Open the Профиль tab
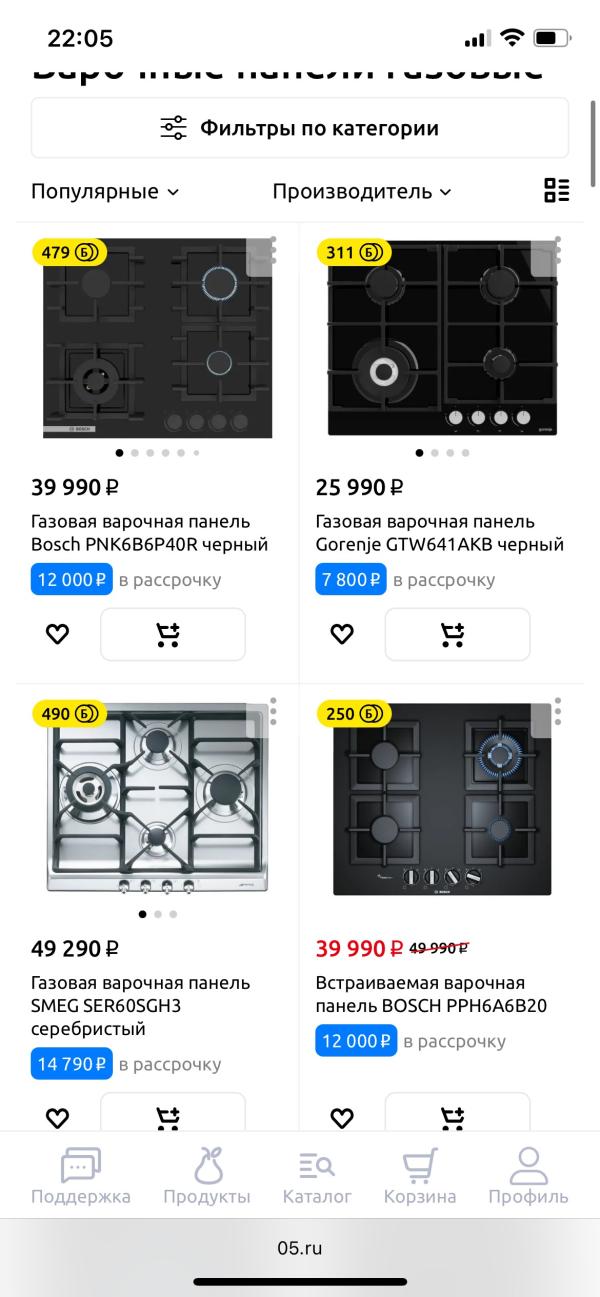 pos(528,1176)
